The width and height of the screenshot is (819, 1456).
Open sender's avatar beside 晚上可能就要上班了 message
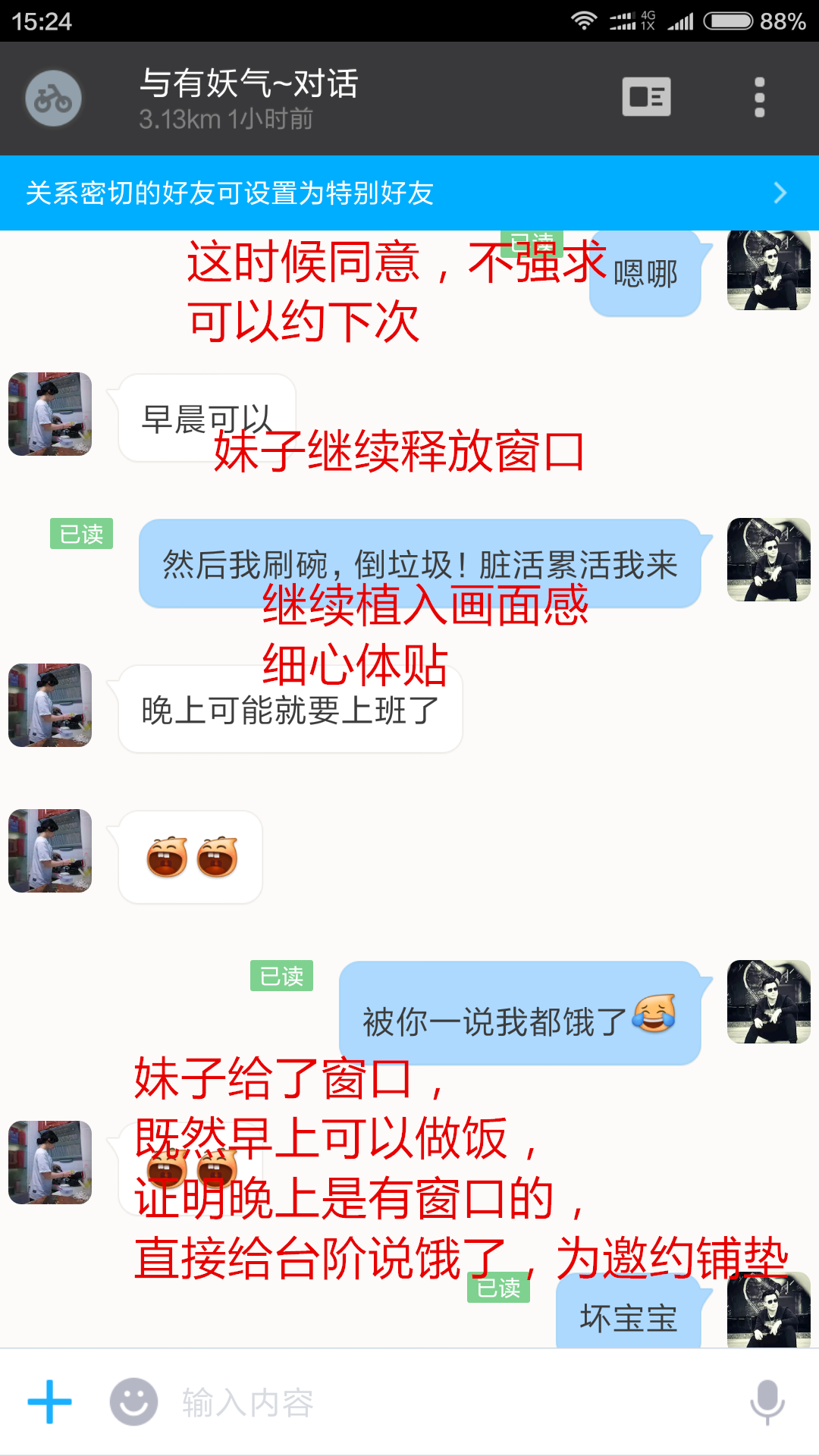pos(50,705)
